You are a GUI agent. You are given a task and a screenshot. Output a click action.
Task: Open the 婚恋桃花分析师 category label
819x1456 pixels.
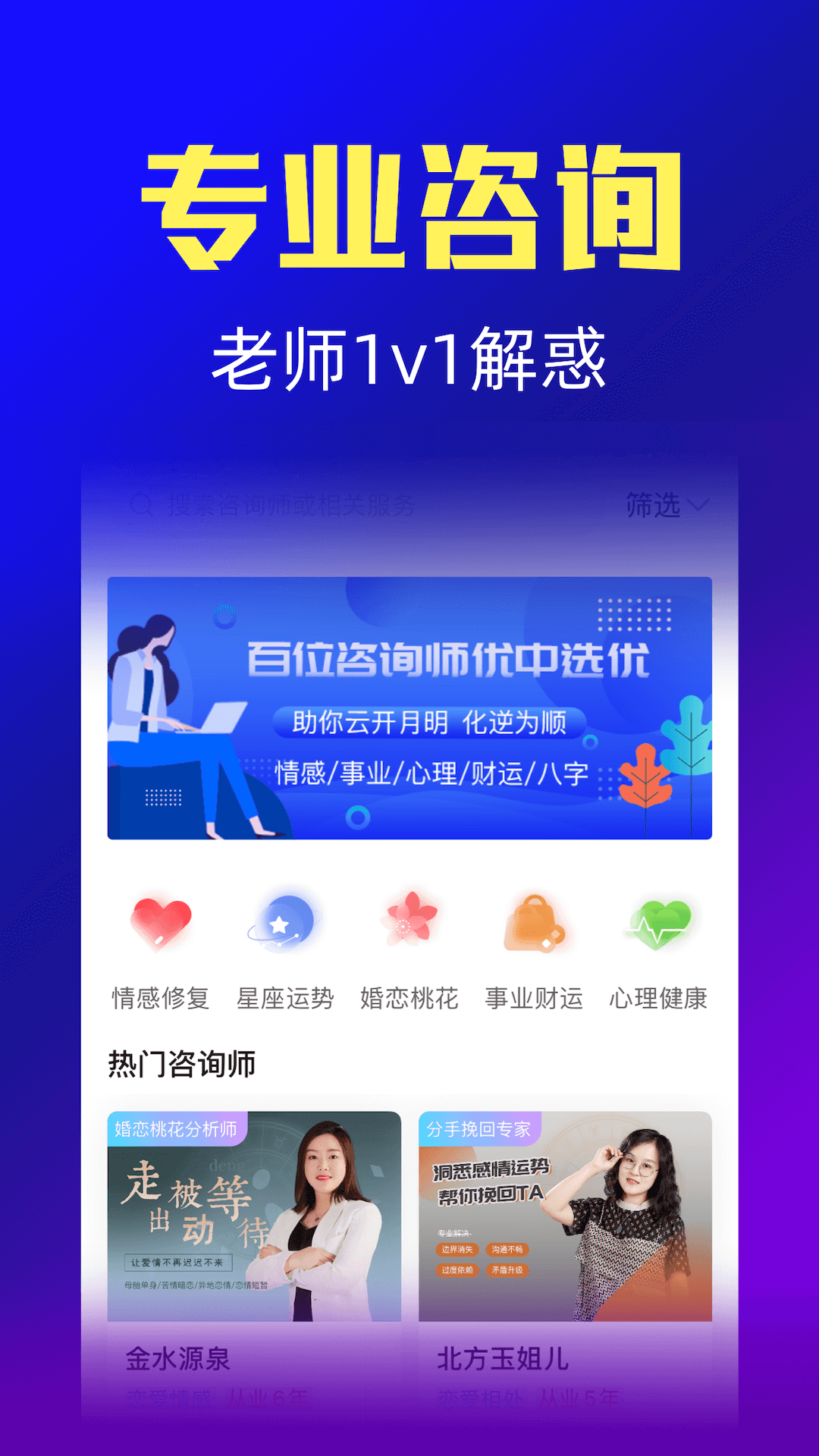click(x=177, y=1129)
